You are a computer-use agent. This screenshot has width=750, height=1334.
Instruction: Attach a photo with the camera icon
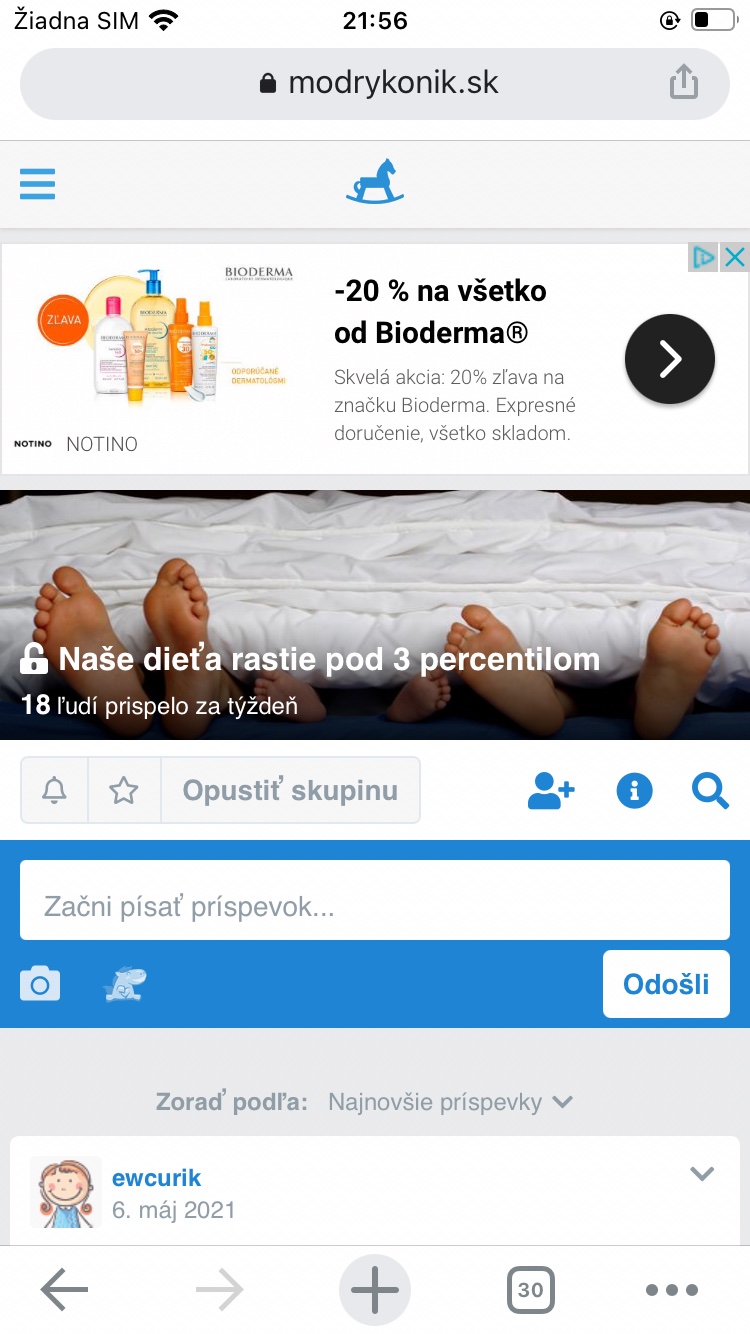point(40,985)
